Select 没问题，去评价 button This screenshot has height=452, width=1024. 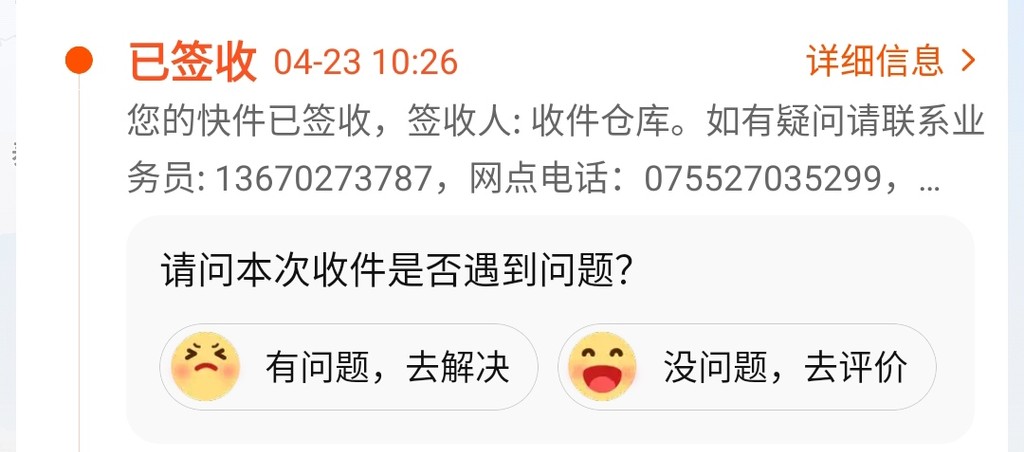[x=747, y=367]
